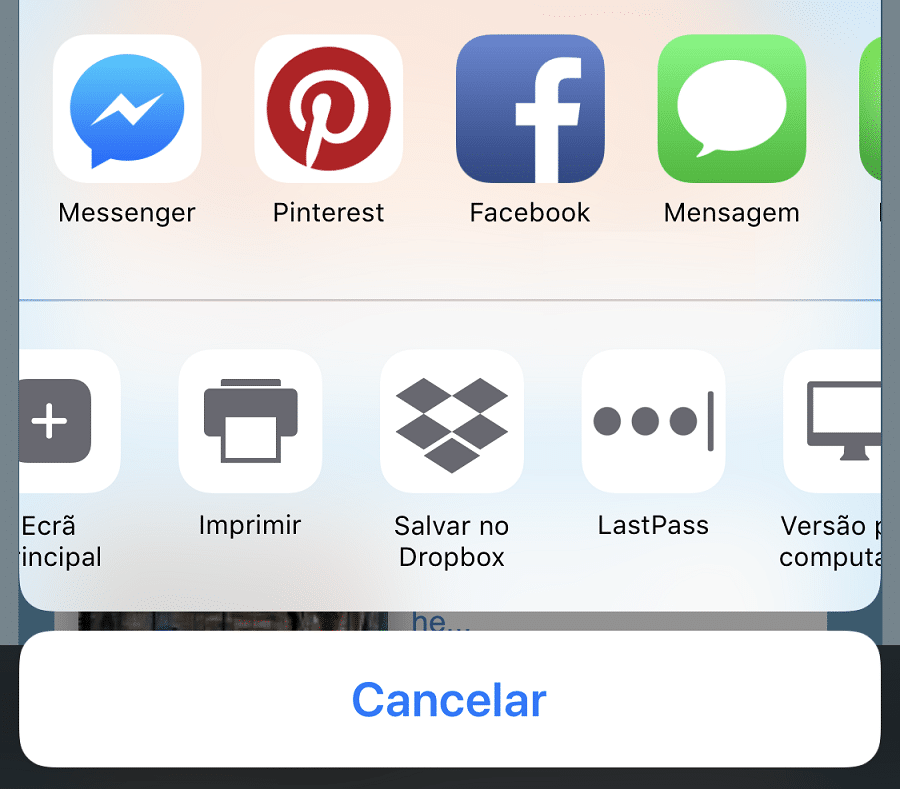Choose Salvar no Dropbox
The image size is (900, 789).
(452, 422)
